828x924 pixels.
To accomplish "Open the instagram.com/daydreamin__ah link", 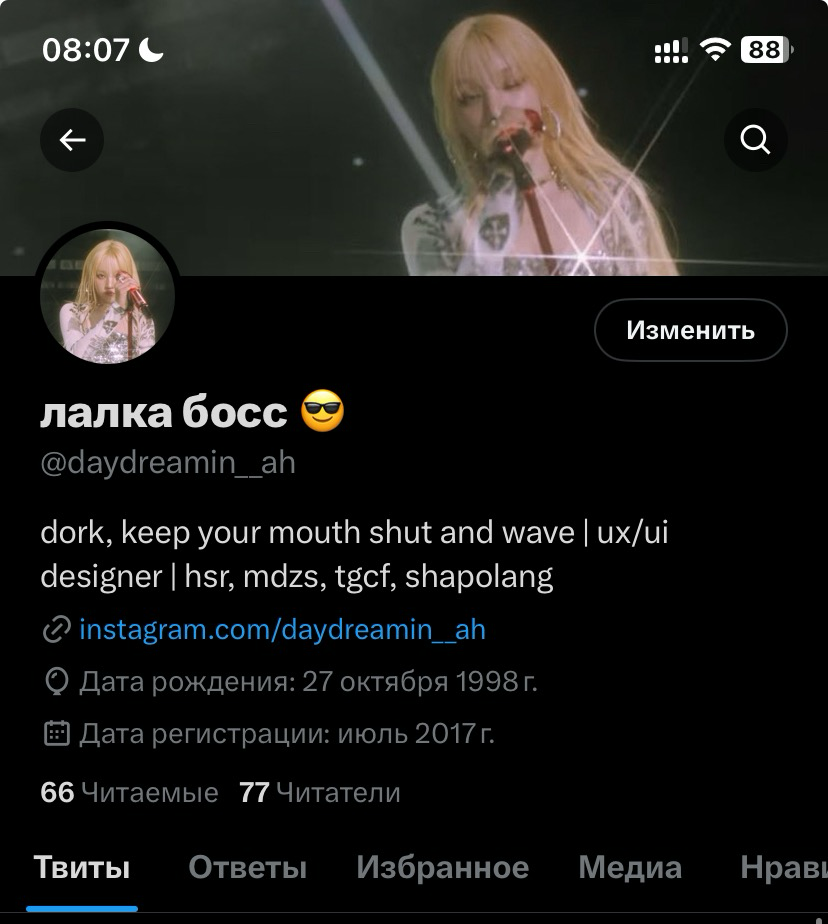I will coord(281,630).
